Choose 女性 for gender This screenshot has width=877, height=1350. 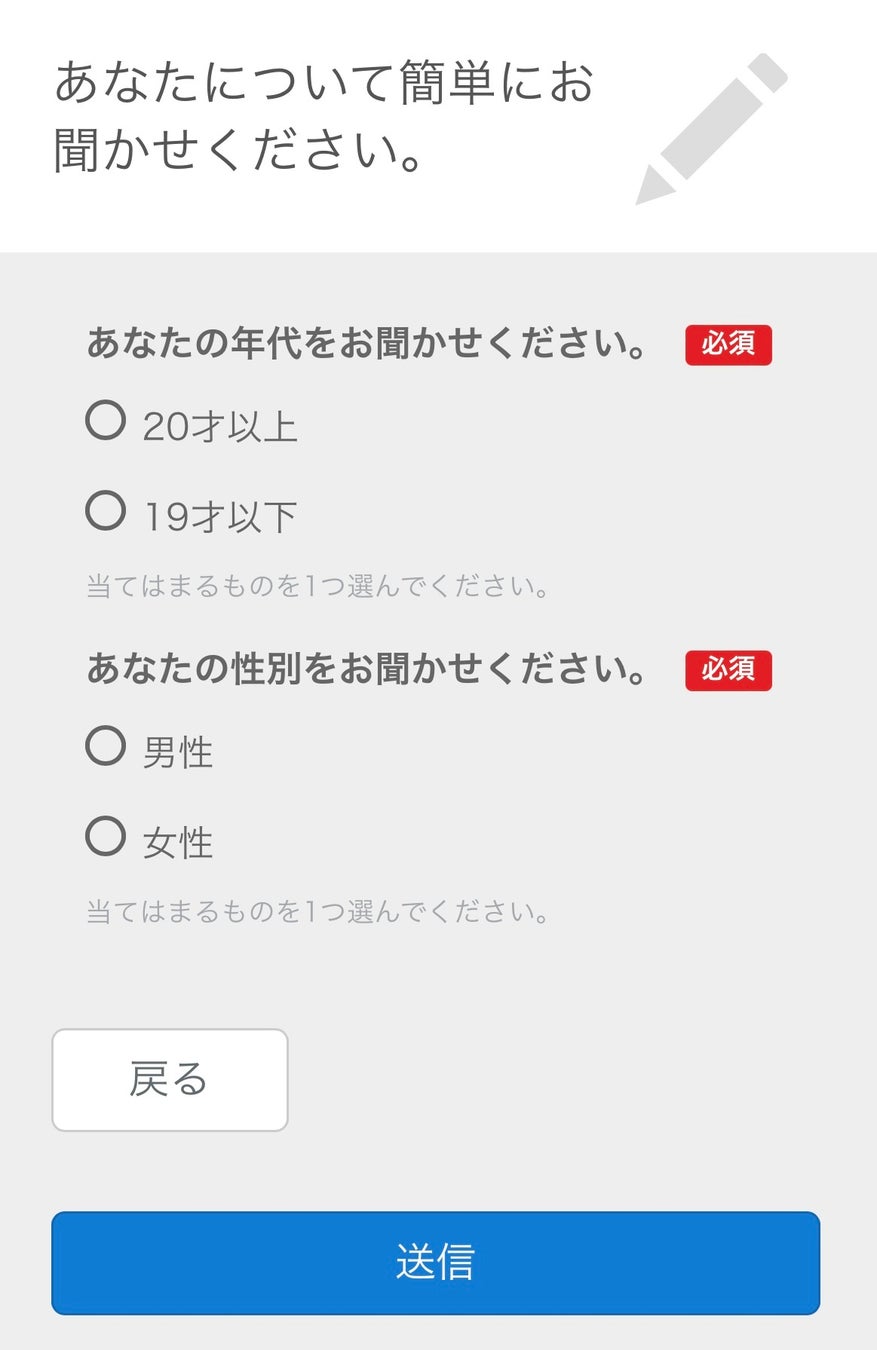(105, 837)
